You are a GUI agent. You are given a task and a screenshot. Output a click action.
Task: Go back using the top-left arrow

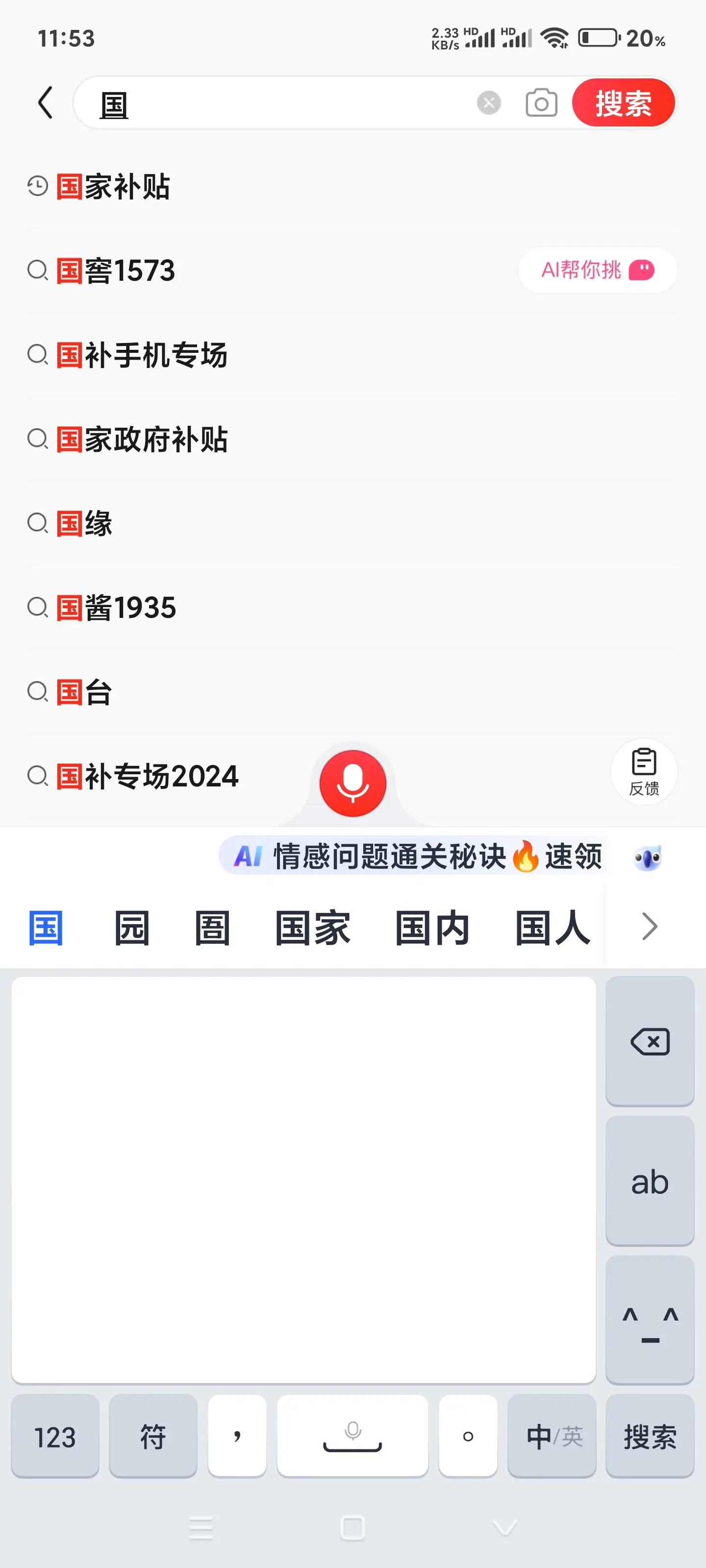(x=46, y=102)
